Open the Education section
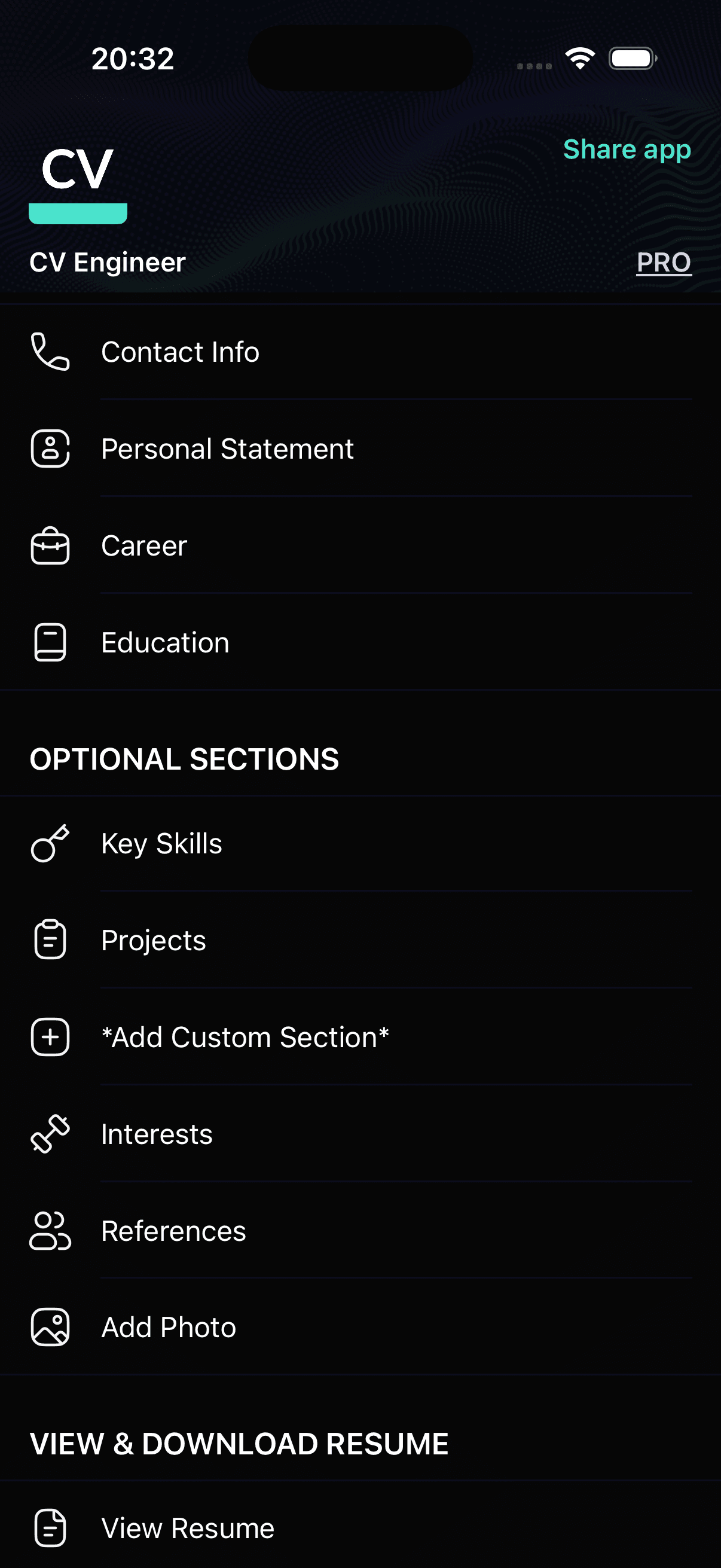Screen dimensions: 721x1568 coord(165,642)
